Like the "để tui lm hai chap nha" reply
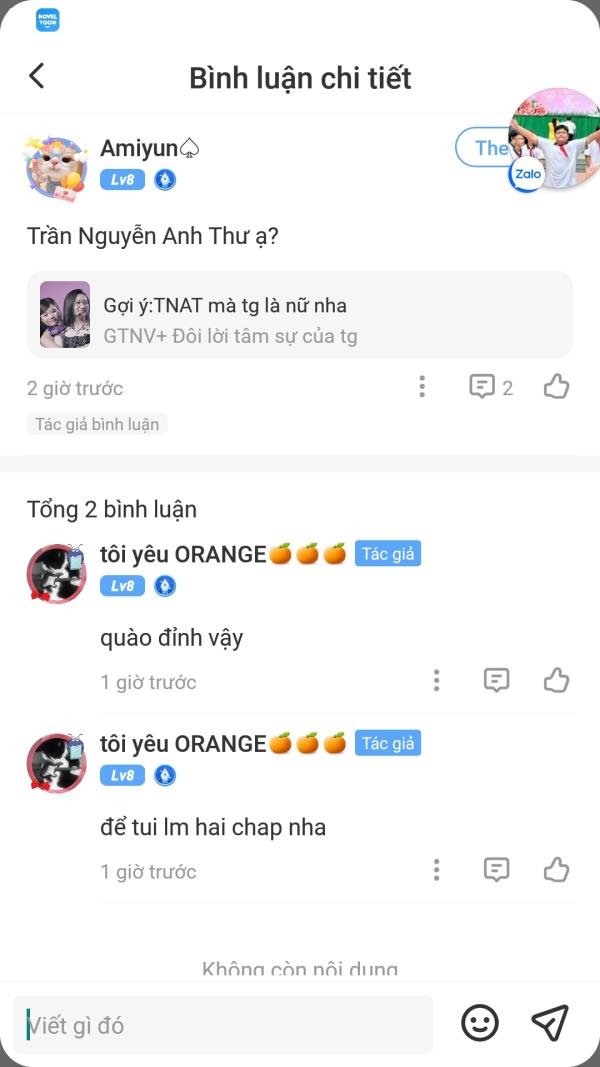 (557, 870)
